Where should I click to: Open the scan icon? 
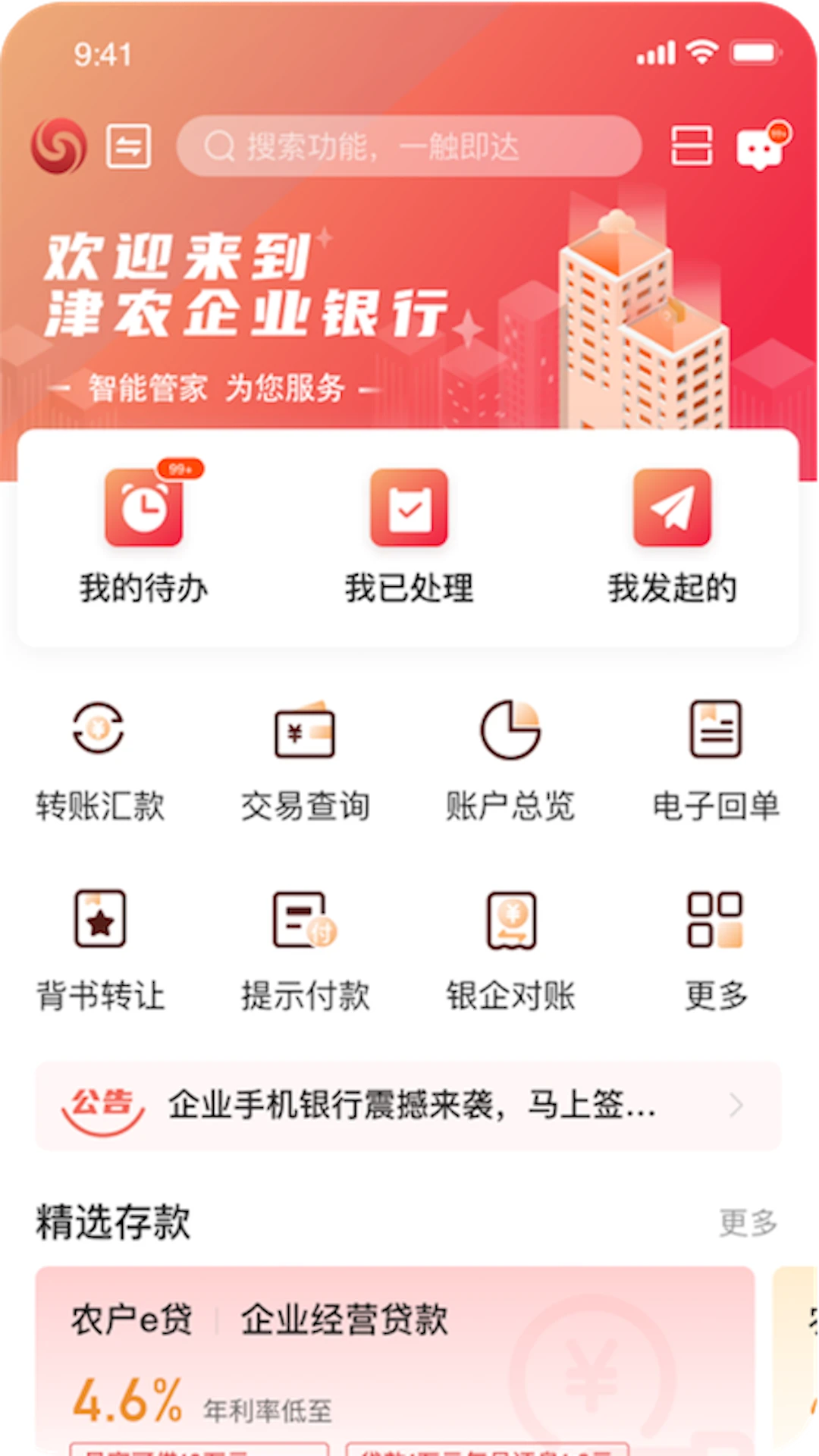pos(692,146)
